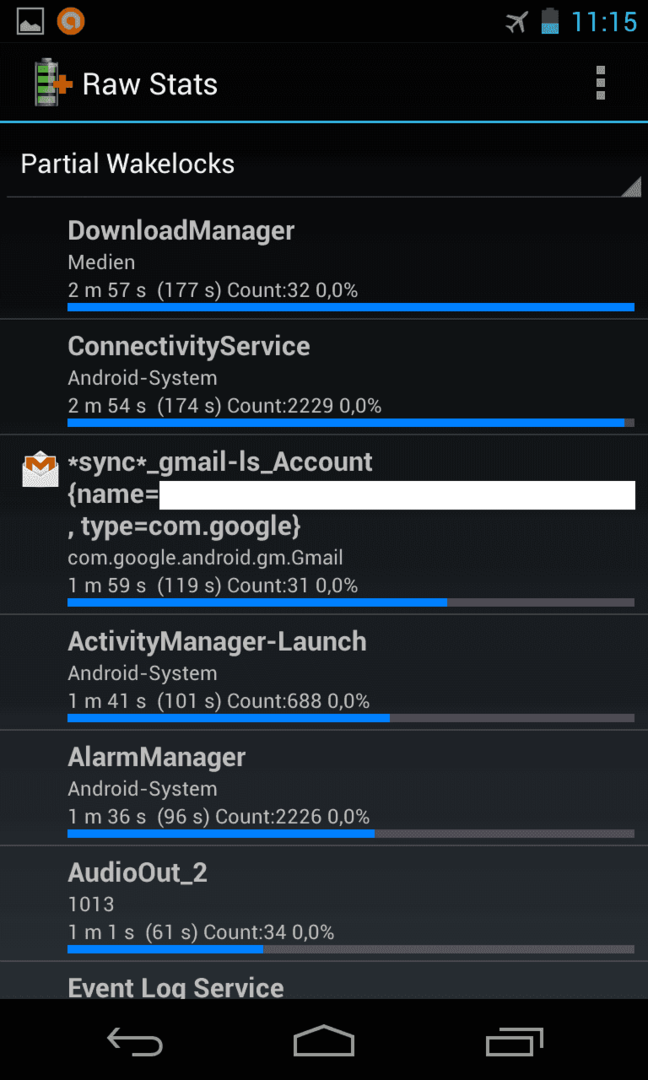Go back with the system back button
This screenshot has height=1080, width=648.
135,1040
